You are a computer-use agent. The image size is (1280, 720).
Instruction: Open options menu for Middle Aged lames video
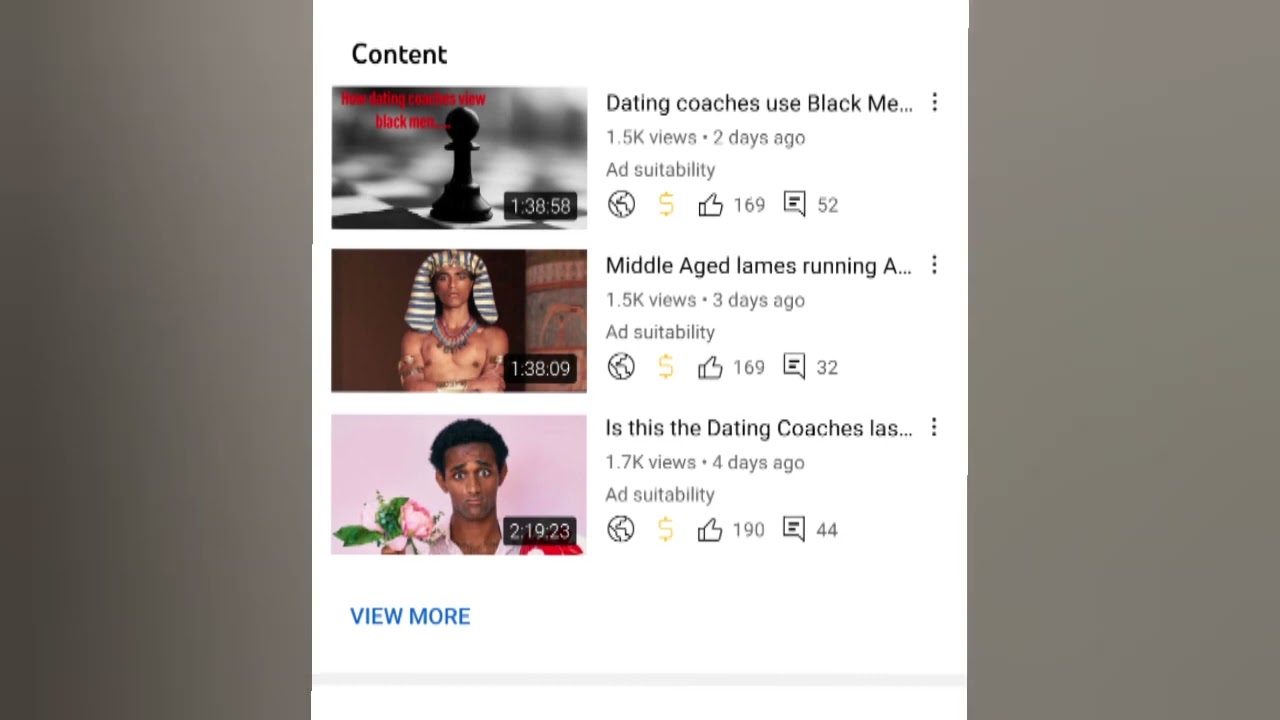934,265
